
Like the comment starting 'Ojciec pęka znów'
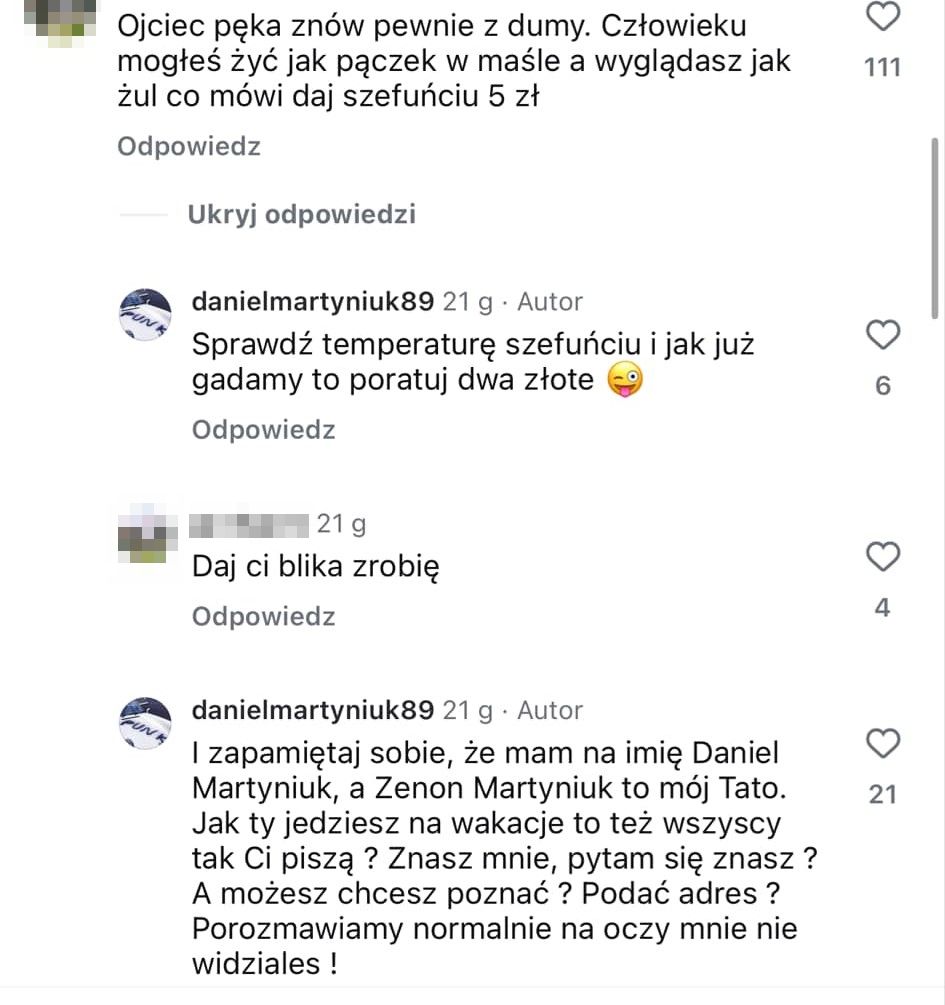click(882, 16)
